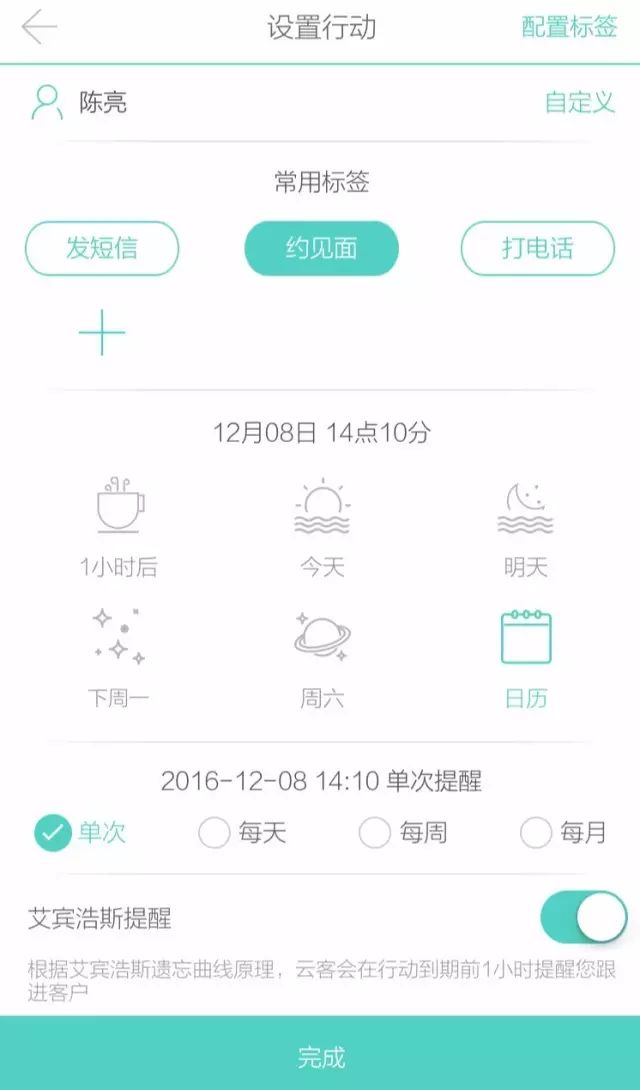Select 单次 reminder frequency

coord(80,832)
